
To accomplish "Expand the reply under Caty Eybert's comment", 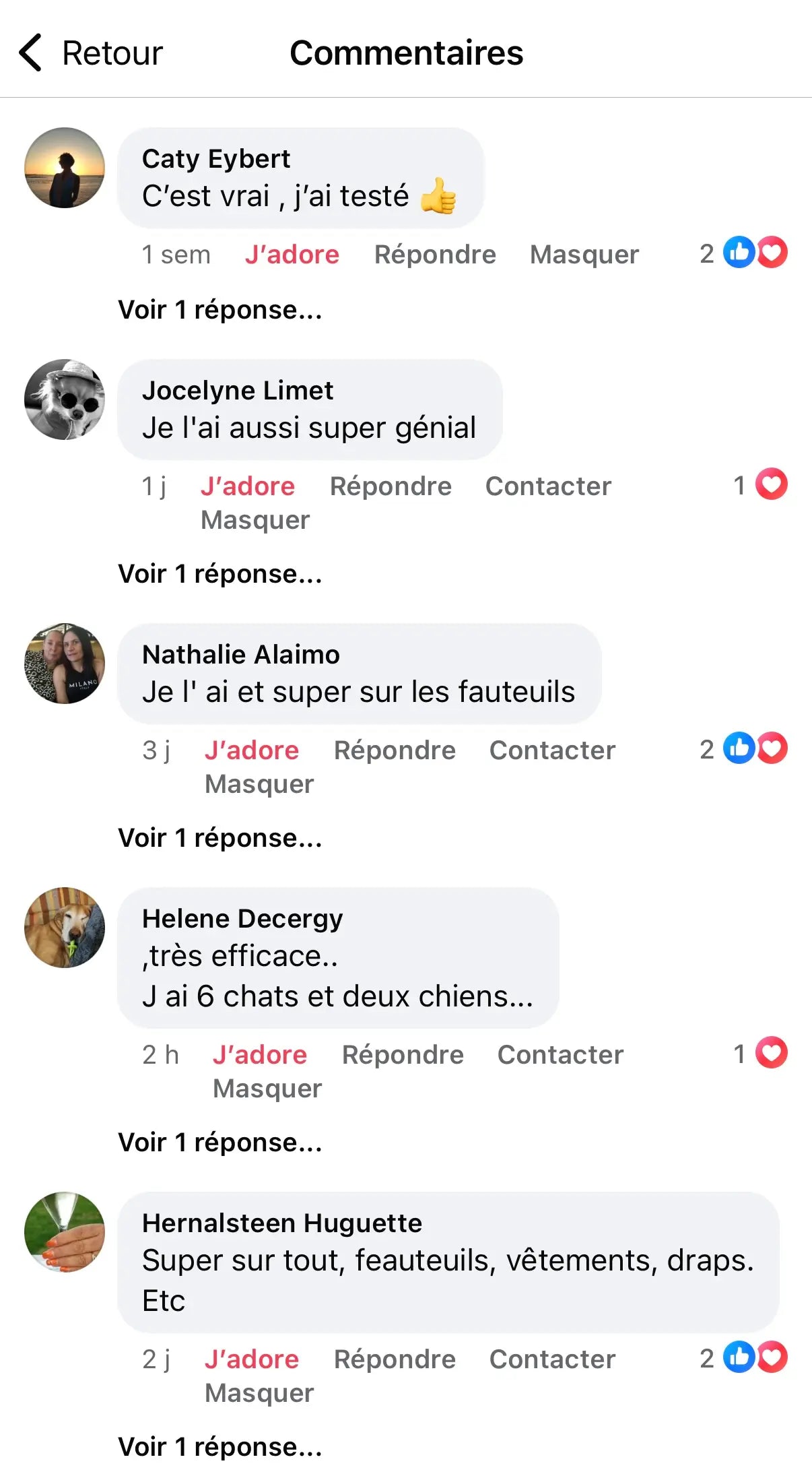I will tap(219, 310).
